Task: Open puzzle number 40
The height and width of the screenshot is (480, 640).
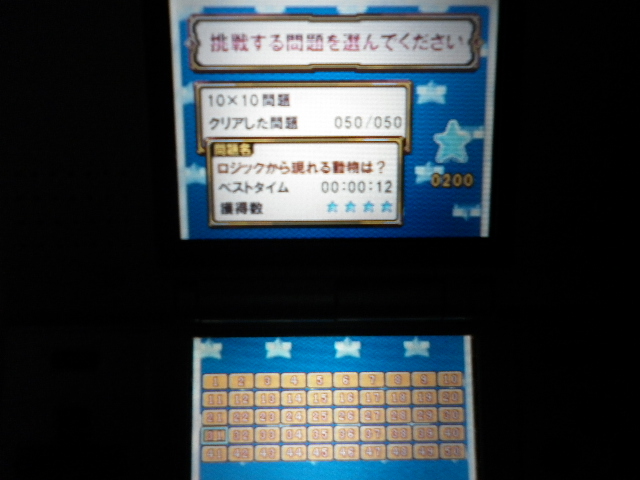Action: pos(450,434)
